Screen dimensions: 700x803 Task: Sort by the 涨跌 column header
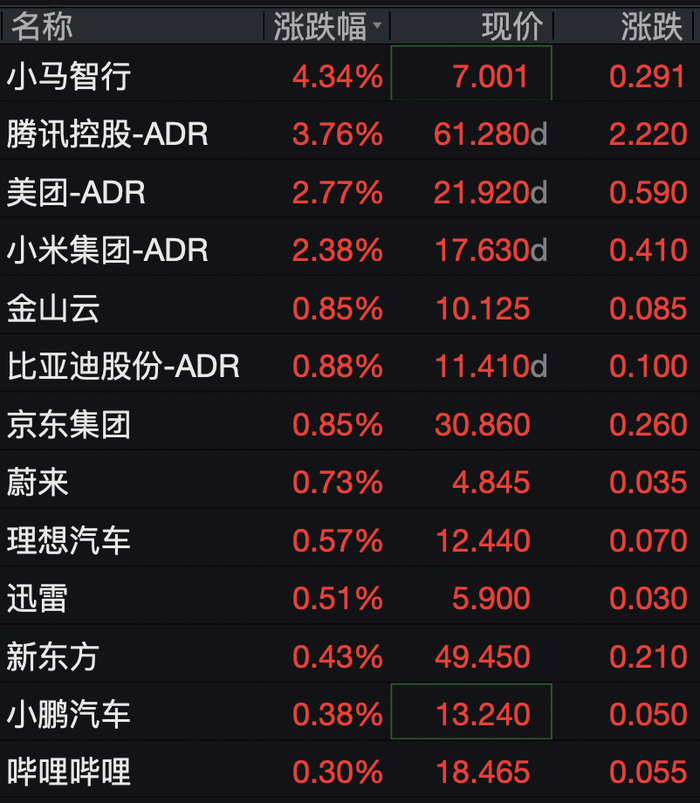(x=626, y=26)
